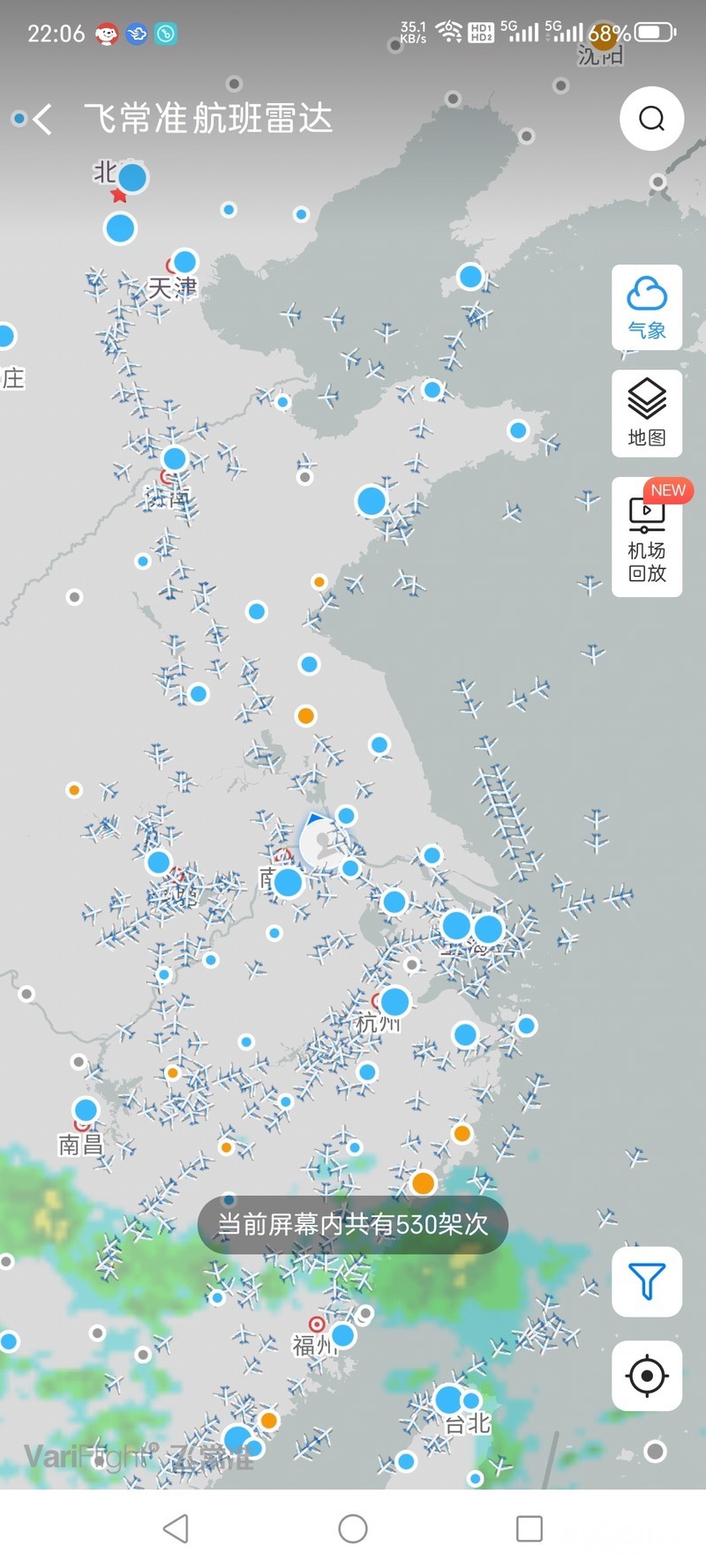Image resolution: width=706 pixels, height=1568 pixels.
Task: Open 机场回放 airport replay
Action: (647, 538)
